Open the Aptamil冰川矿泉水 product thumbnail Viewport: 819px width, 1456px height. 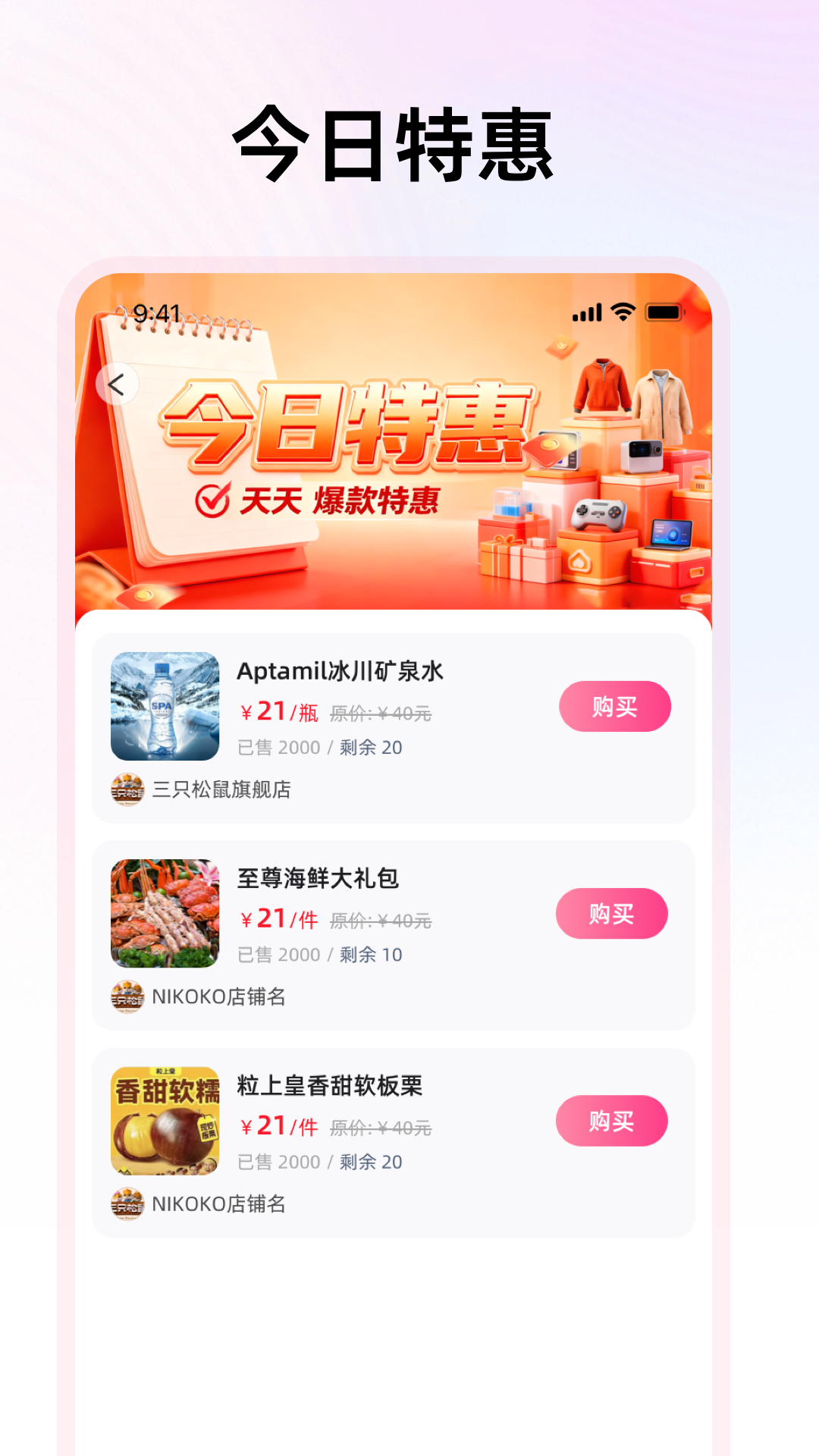164,706
